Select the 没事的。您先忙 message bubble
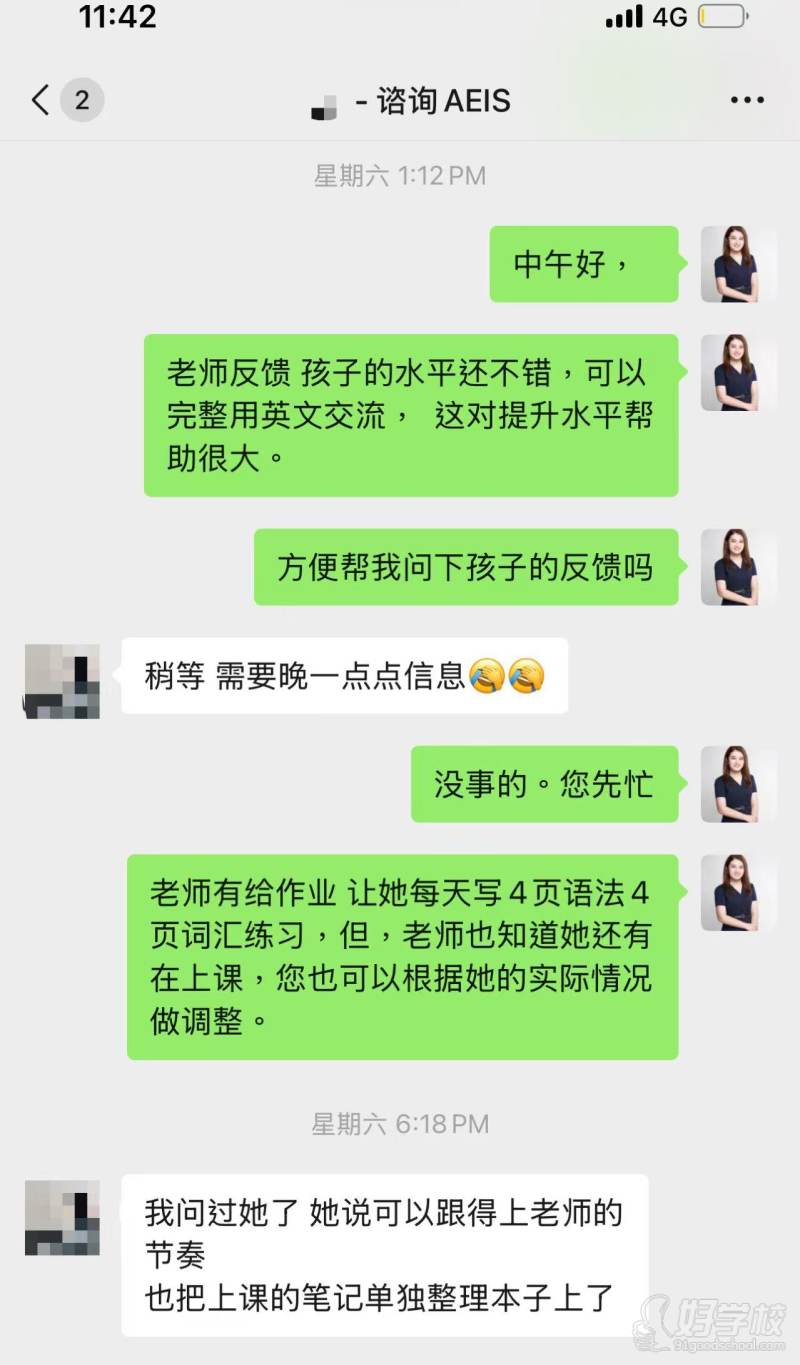This screenshot has width=800, height=1365. pyautogui.click(x=545, y=785)
